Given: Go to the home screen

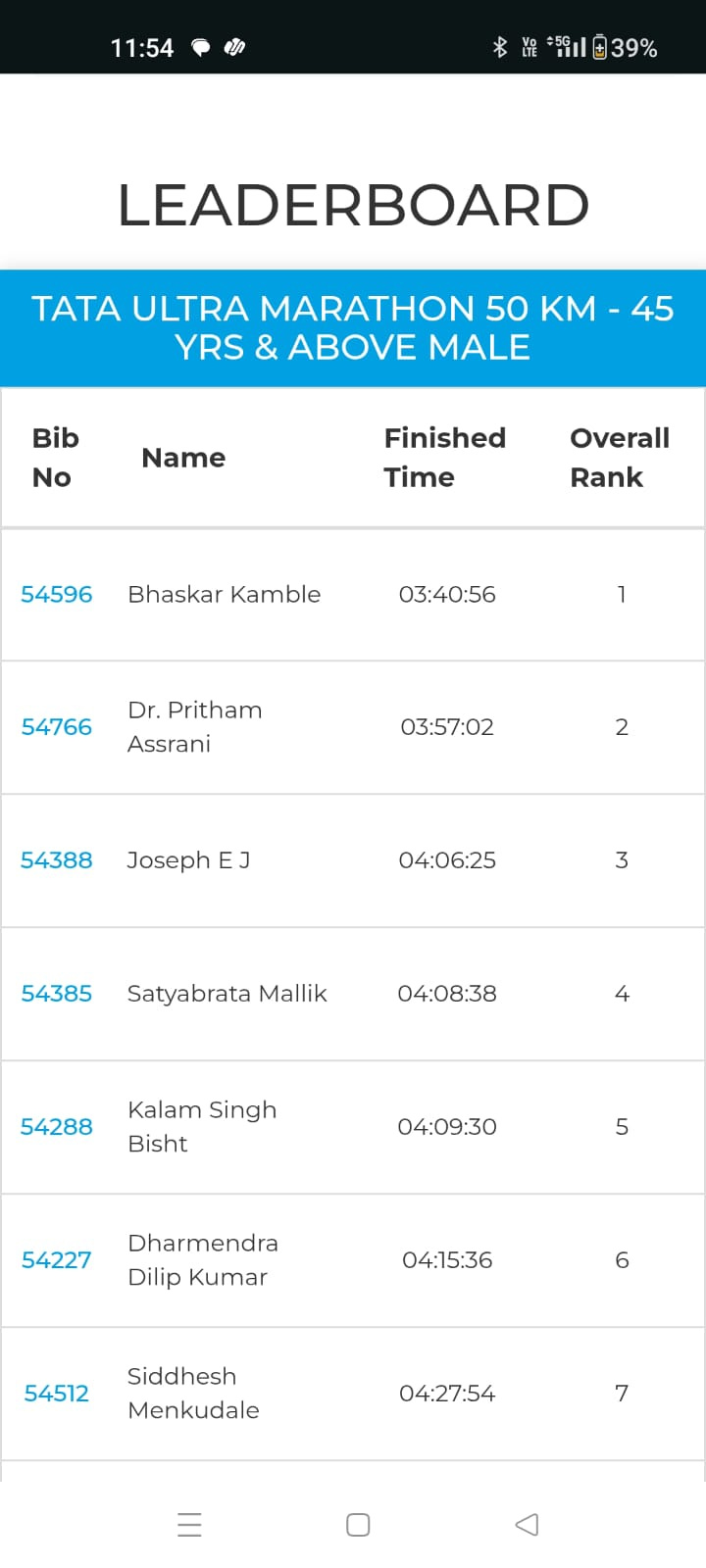Looking at the screenshot, I should 358,1525.
